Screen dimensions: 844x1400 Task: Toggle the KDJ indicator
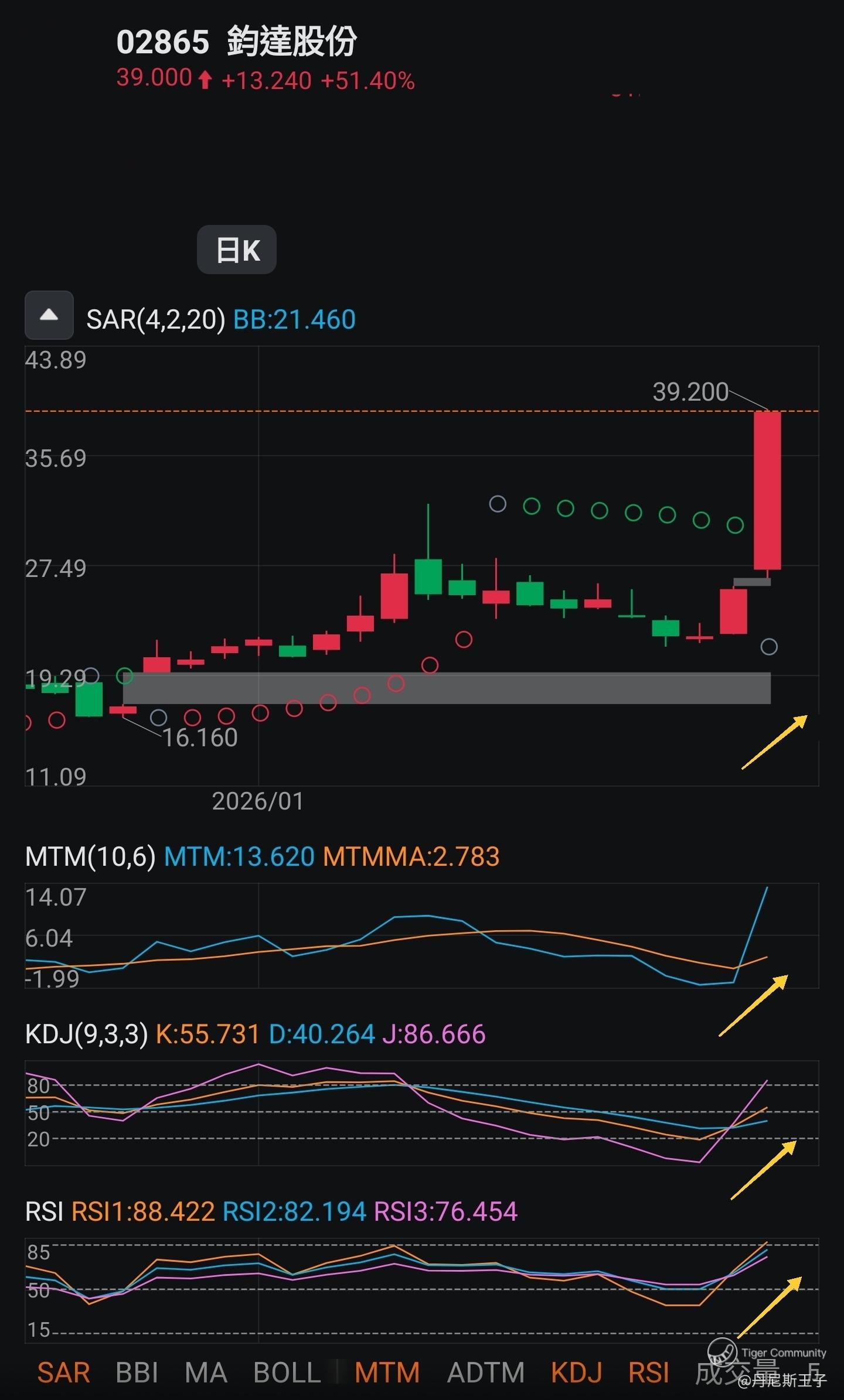point(577,1372)
